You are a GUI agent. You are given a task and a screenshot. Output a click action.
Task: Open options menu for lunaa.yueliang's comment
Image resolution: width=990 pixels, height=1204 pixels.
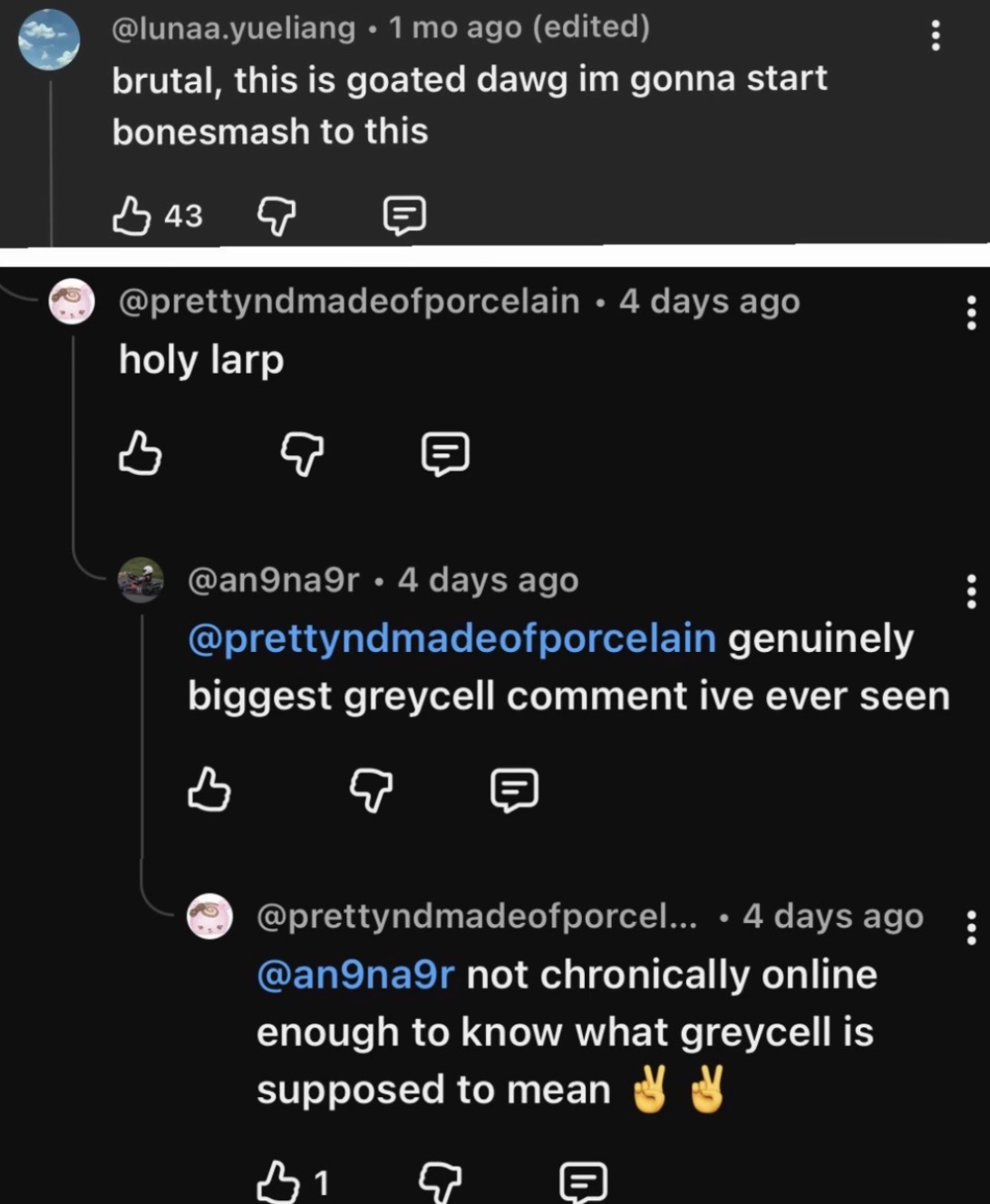936,35
